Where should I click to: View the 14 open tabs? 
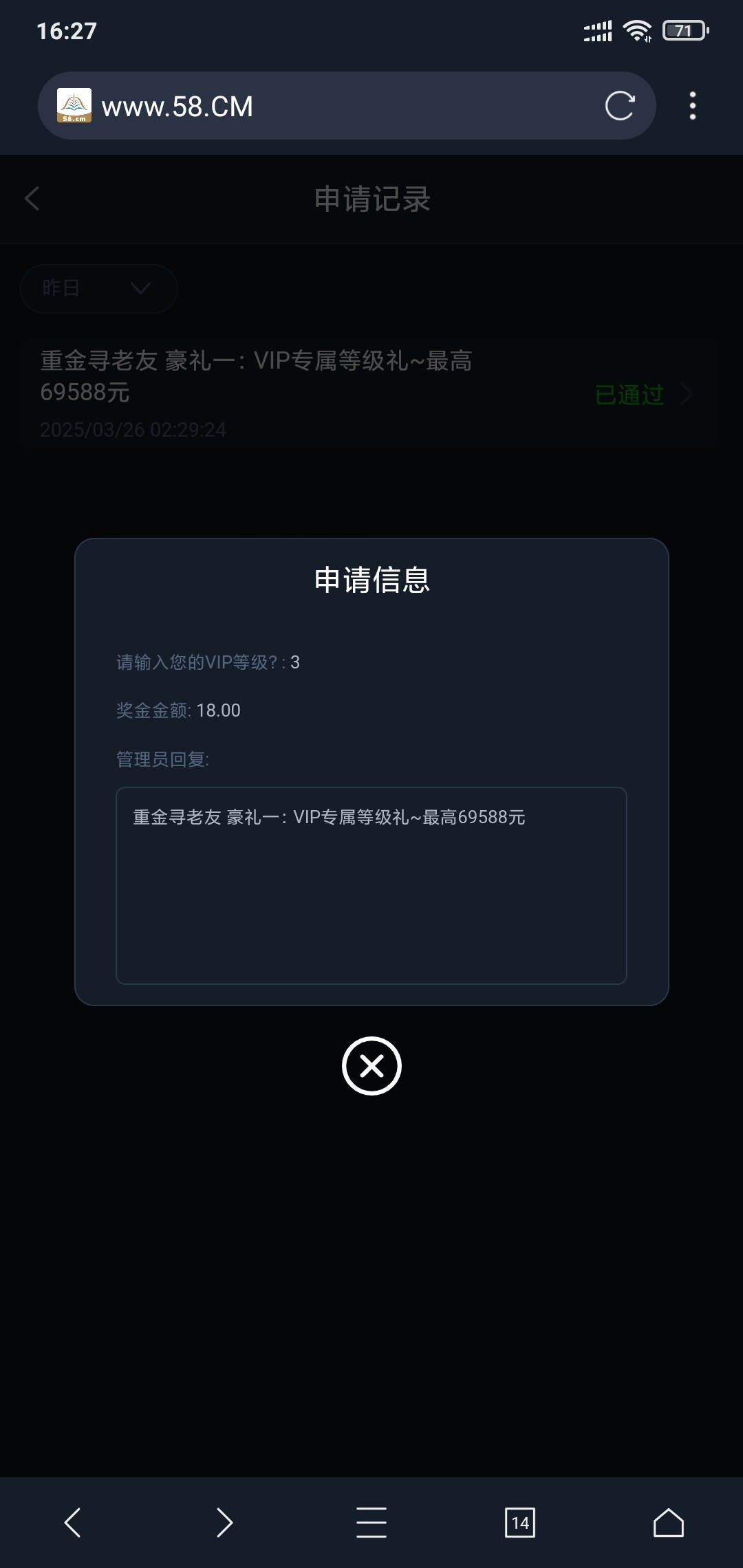(x=520, y=1523)
